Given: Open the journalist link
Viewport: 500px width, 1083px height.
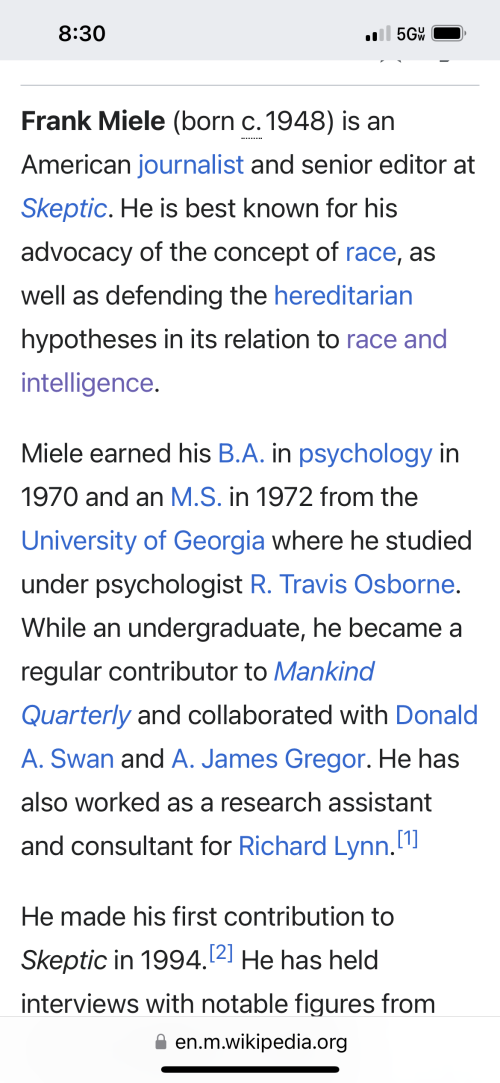Looking at the screenshot, I should click(191, 165).
